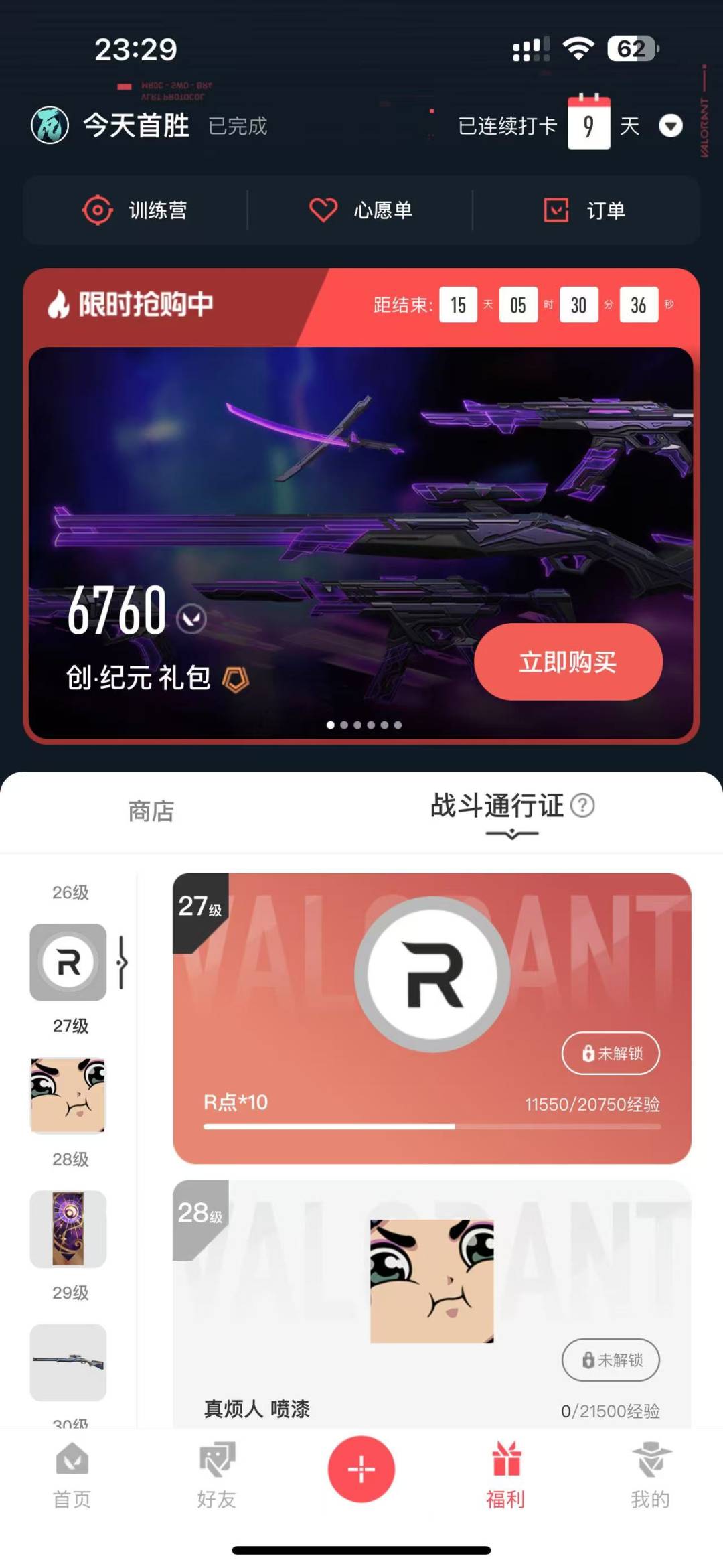The image size is (723, 1568).
Task: Expand the check-in streak dropdown arrow
Action: tap(671, 125)
